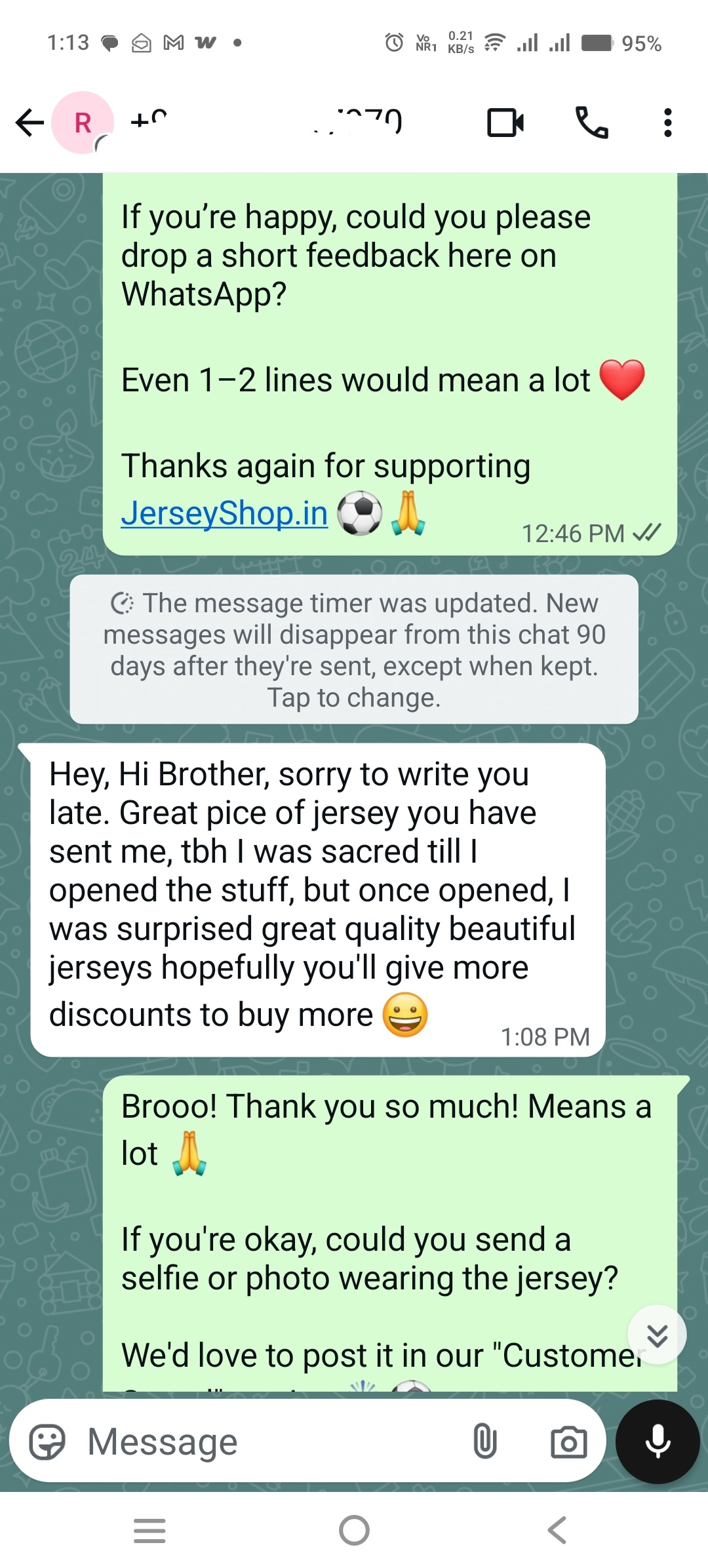
Task: Open the emoji and sticker picker
Action: click(x=48, y=1442)
